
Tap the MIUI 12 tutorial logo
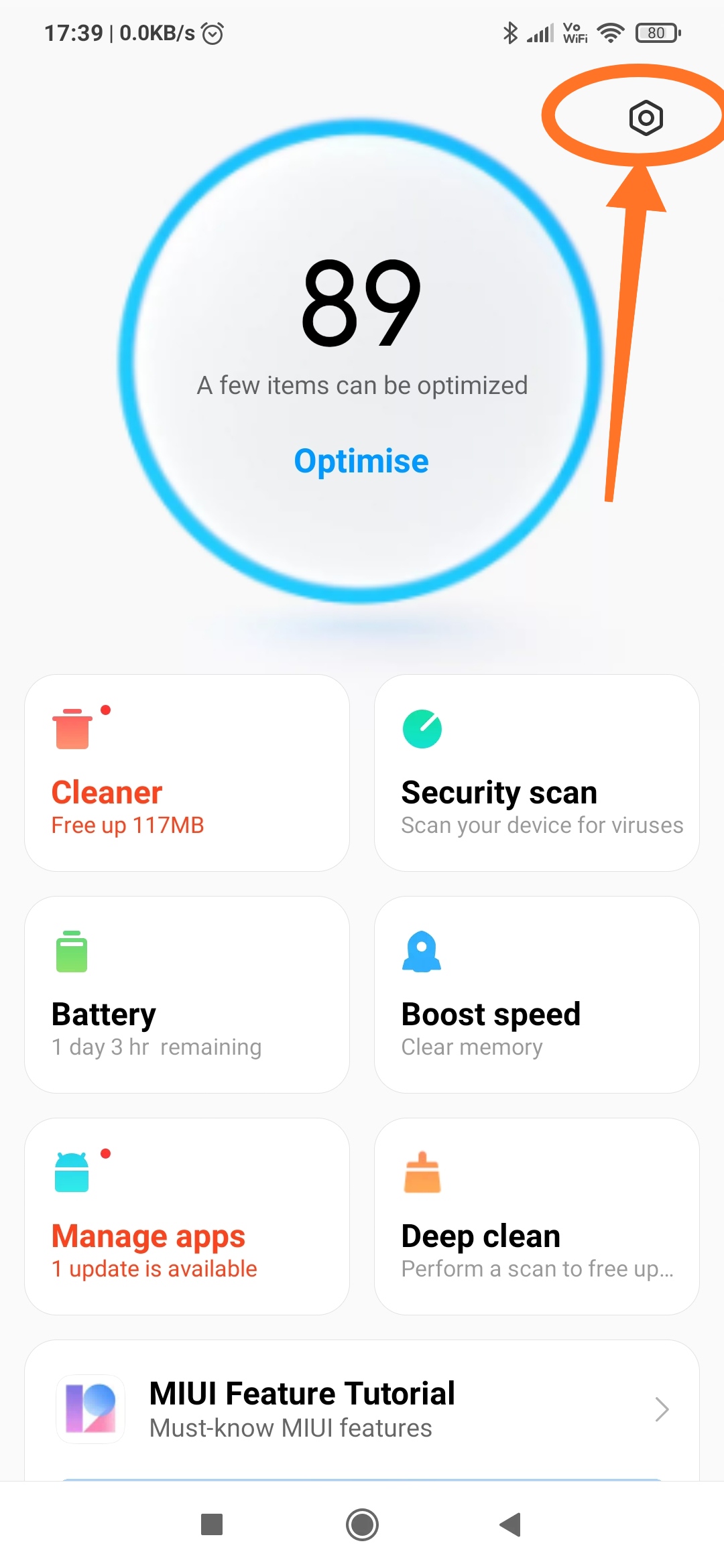(x=90, y=1409)
